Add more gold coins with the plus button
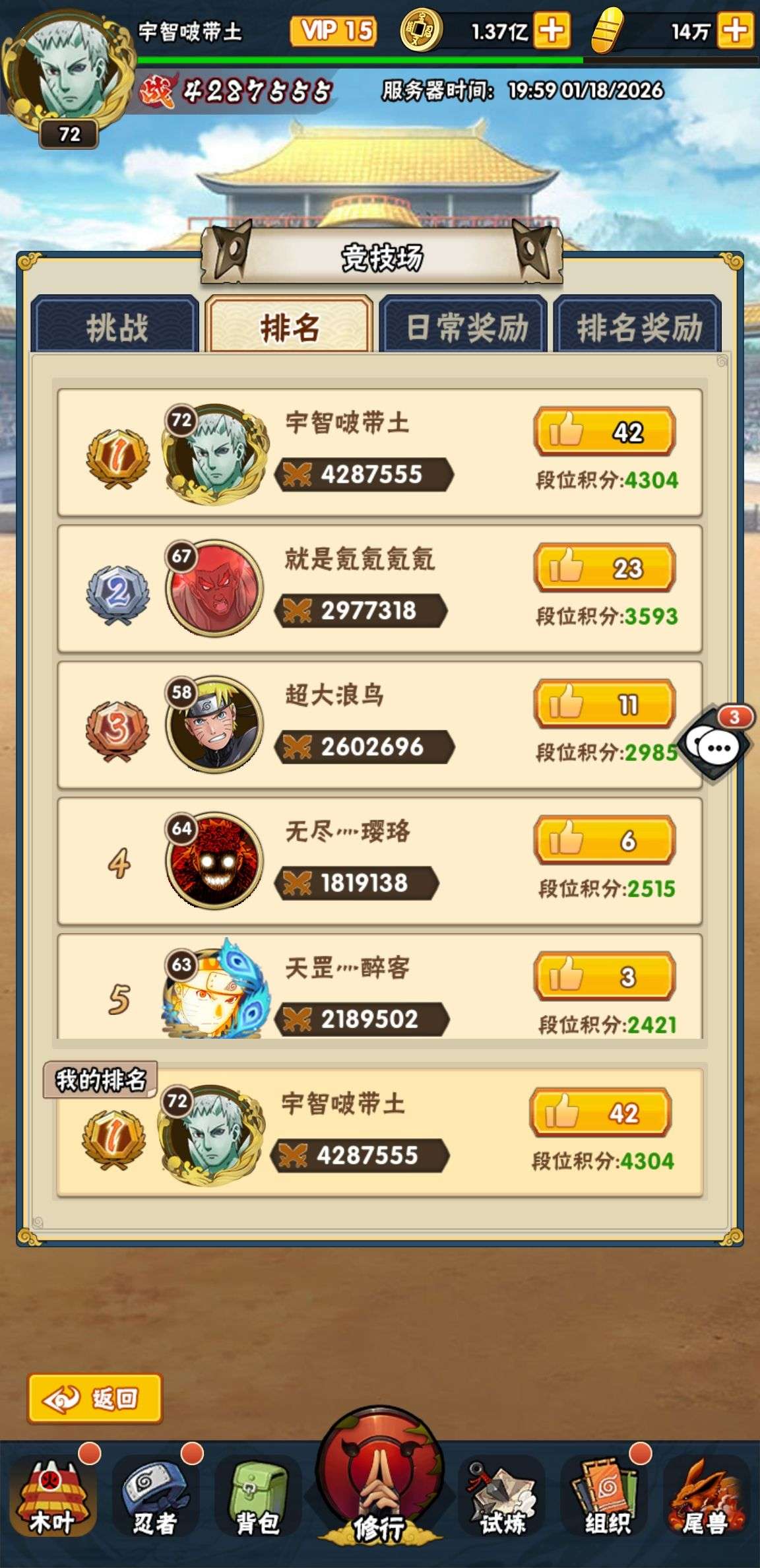The width and height of the screenshot is (760, 1568). [x=552, y=30]
